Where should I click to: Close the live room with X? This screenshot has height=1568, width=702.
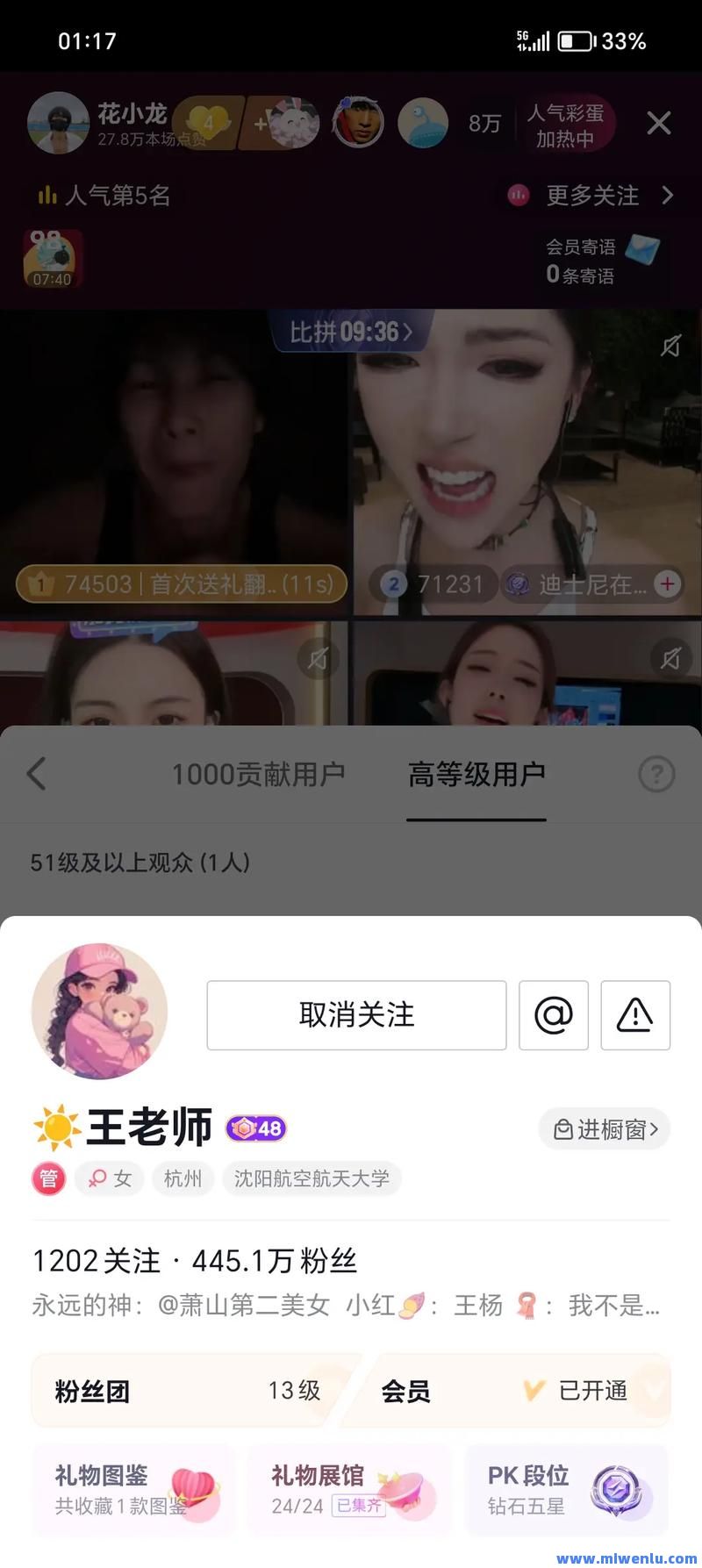click(658, 123)
